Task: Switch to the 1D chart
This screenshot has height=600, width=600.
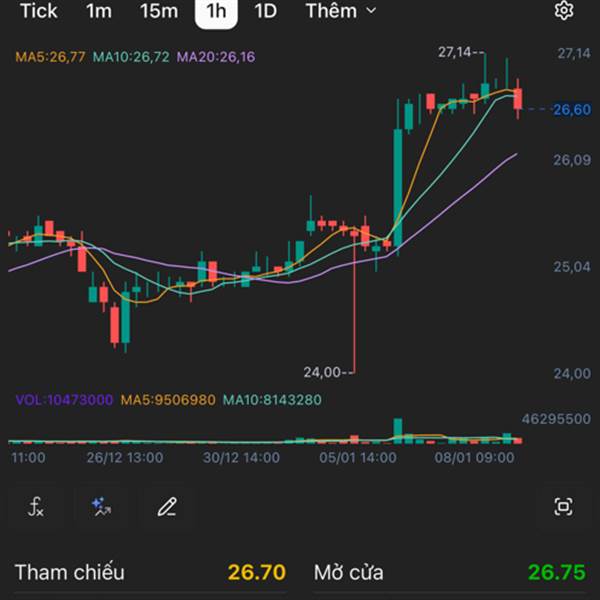Action: click(x=265, y=11)
